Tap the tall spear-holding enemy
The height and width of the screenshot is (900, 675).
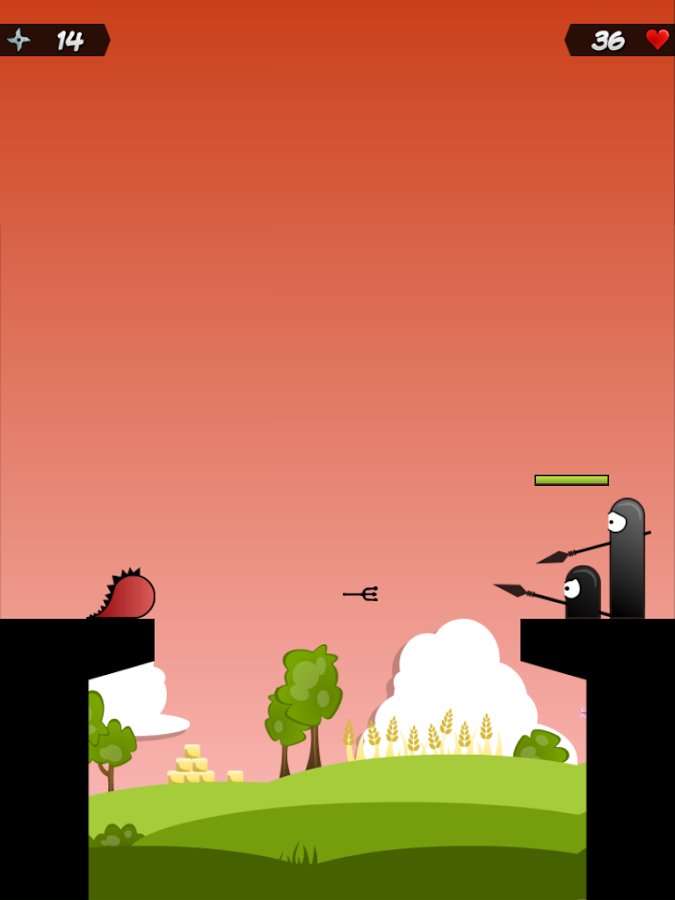pyautogui.click(x=627, y=558)
